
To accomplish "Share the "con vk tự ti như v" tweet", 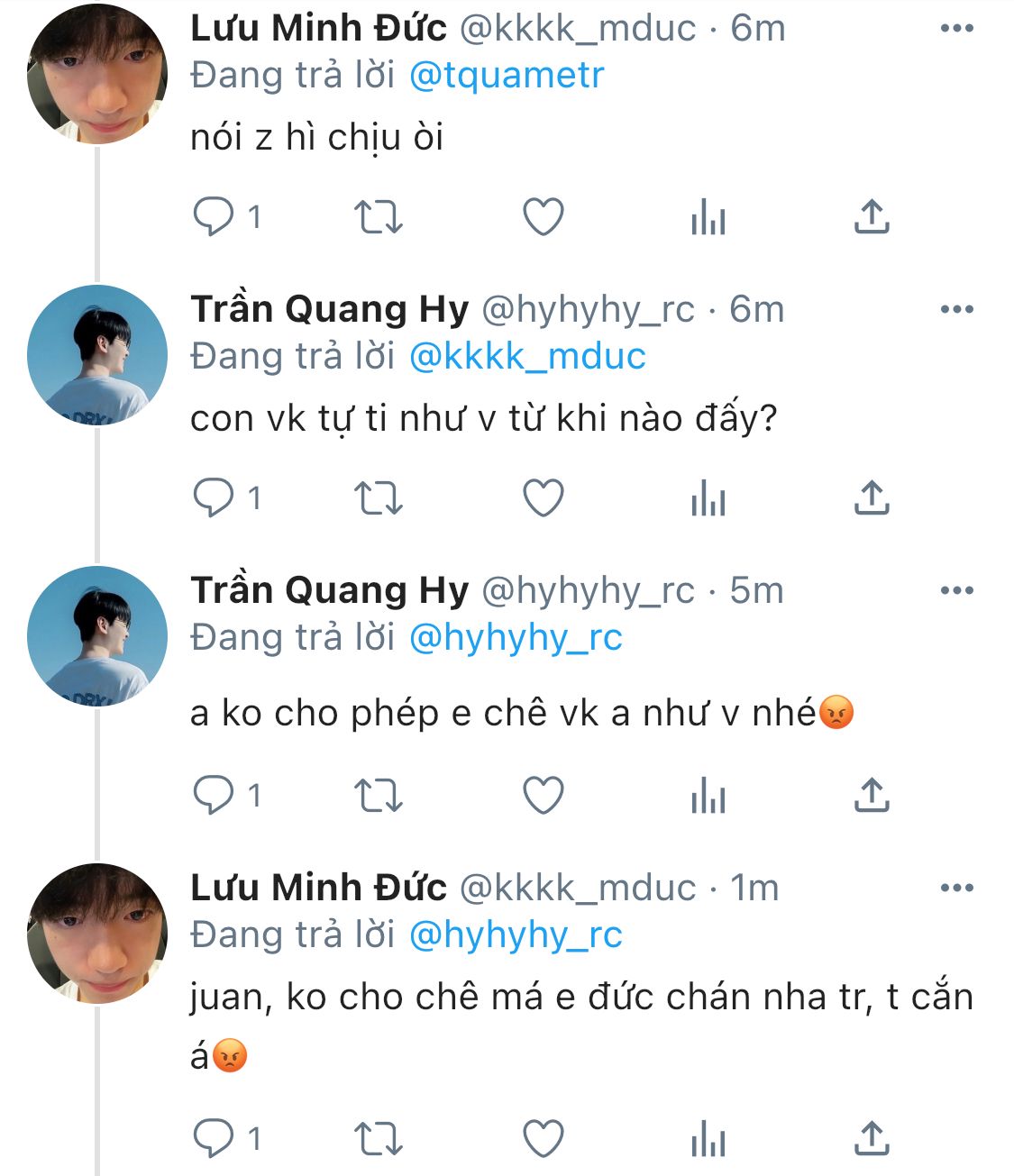I will [x=872, y=497].
